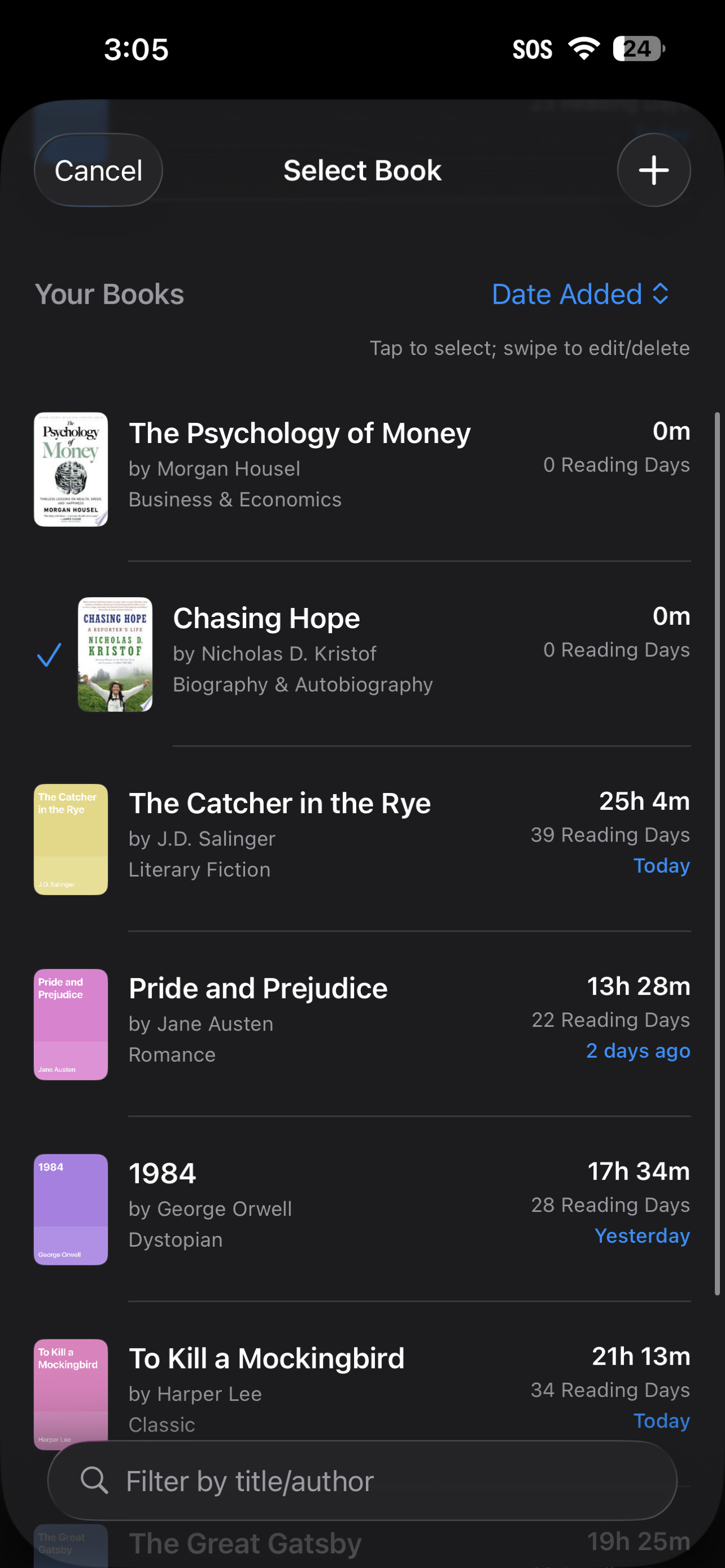This screenshot has height=1568, width=725.
Task: Tap the Chasing Hope cover image
Action: click(x=114, y=652)
